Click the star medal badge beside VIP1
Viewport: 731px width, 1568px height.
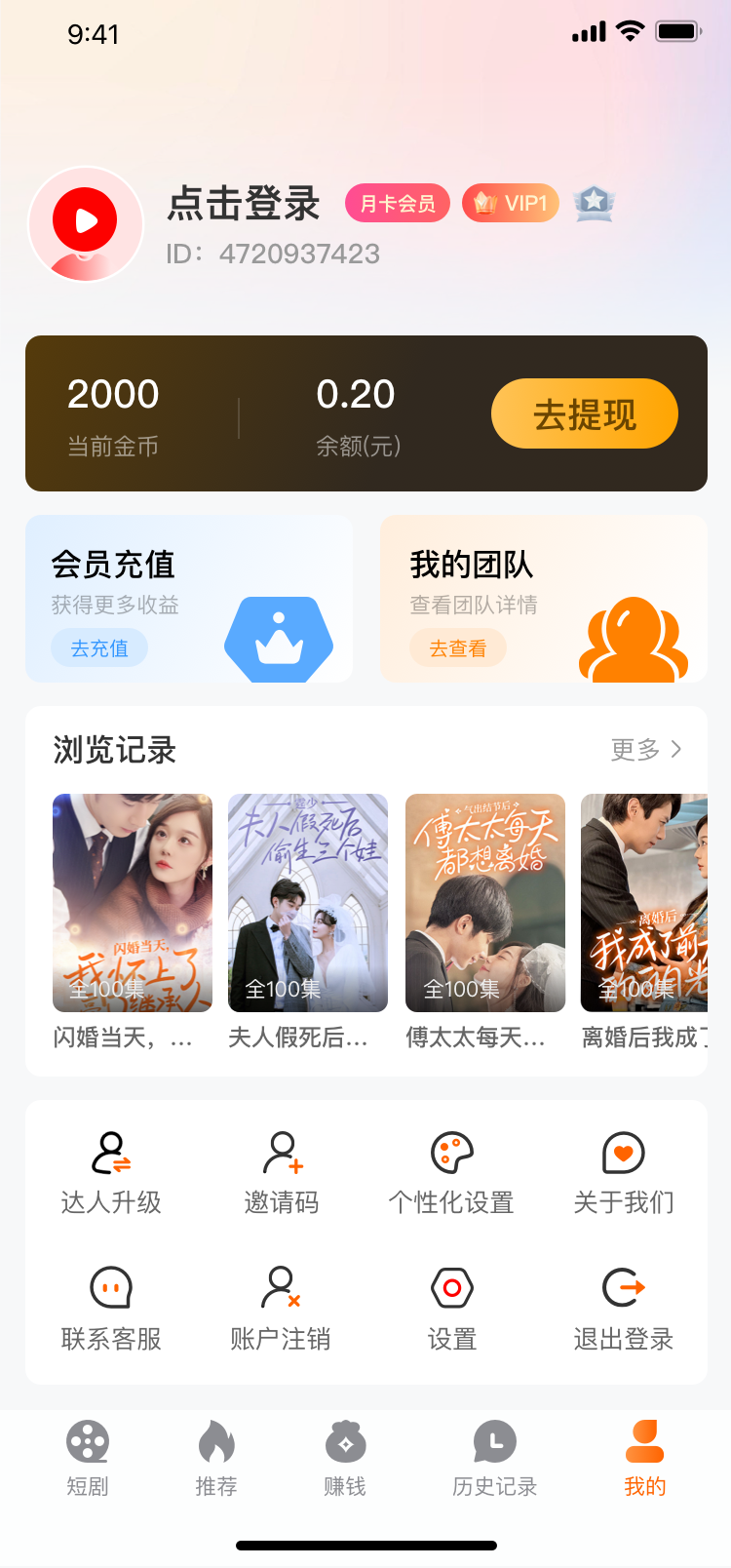click(x=593, y=203)
